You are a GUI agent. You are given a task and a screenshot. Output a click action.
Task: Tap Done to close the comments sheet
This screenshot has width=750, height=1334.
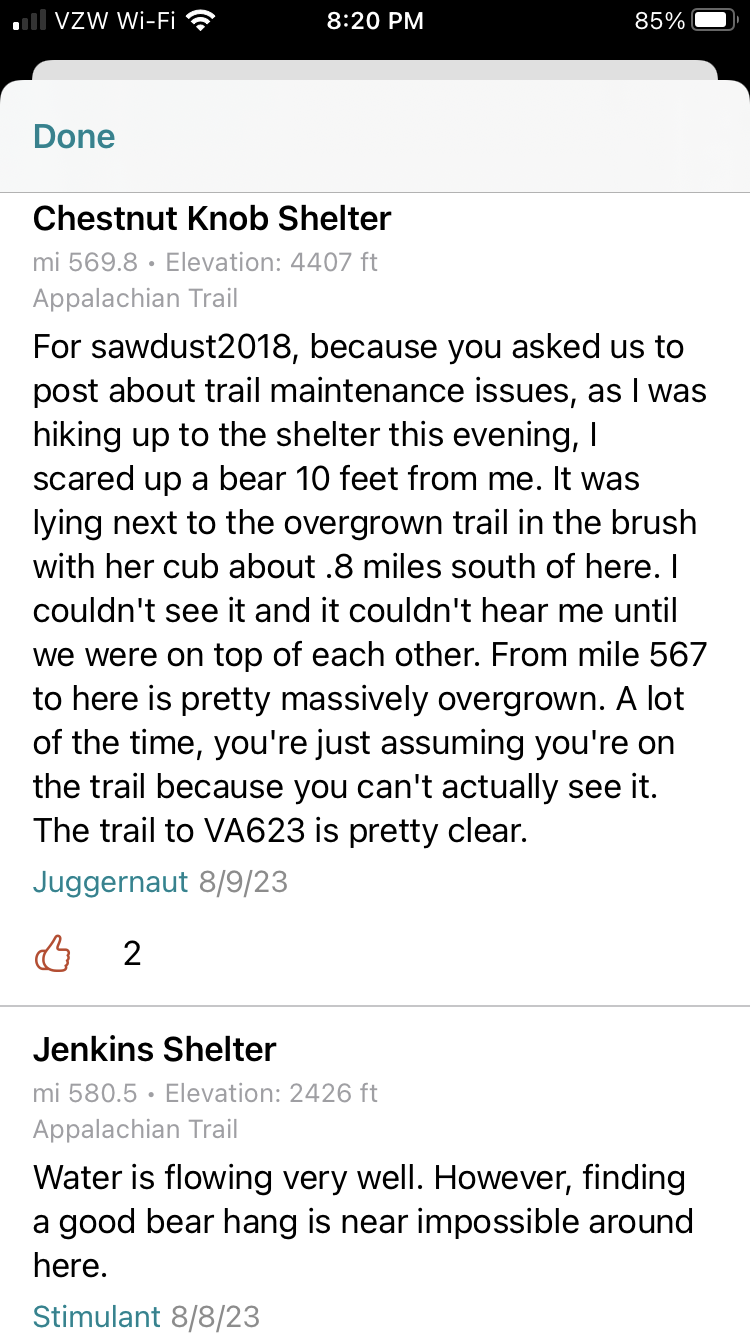(74, 136)
